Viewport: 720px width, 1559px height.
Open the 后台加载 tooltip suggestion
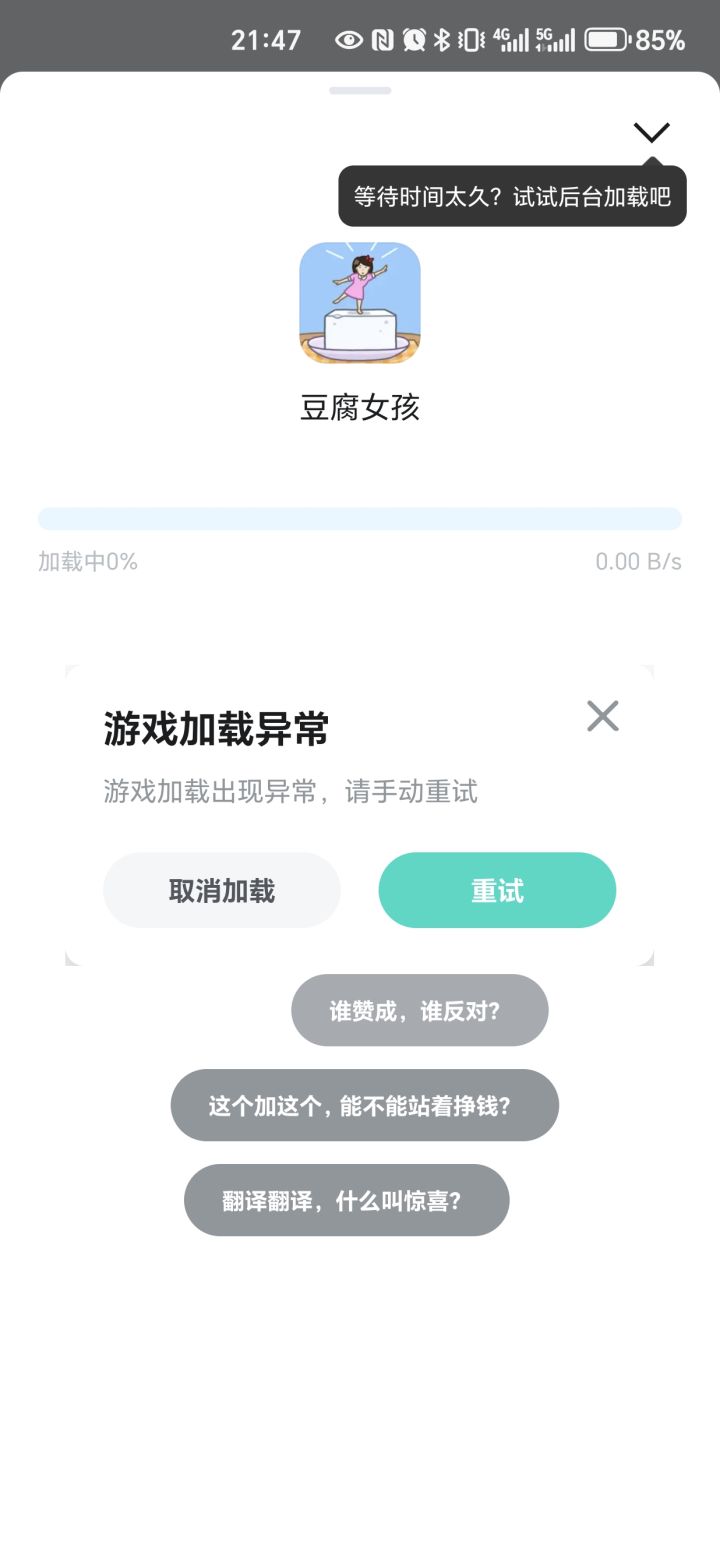pos(512,196)
